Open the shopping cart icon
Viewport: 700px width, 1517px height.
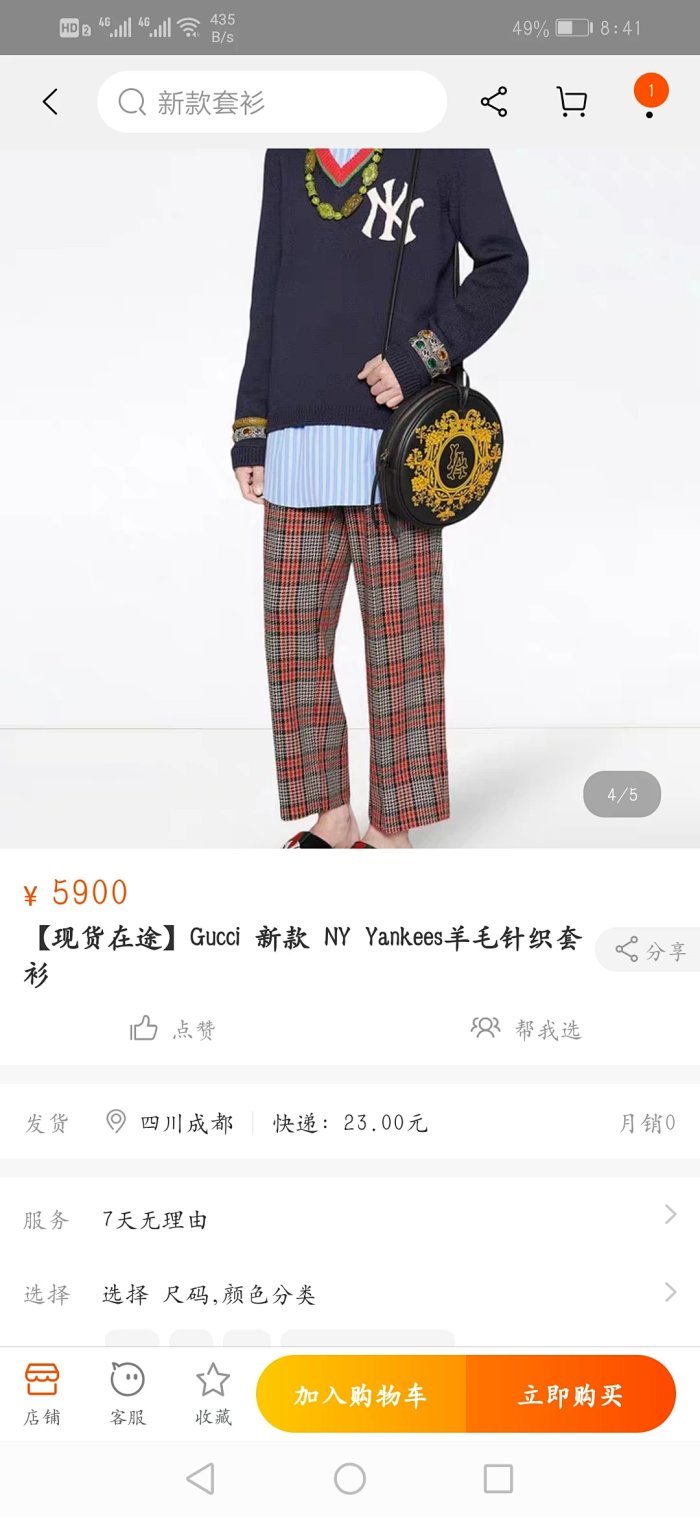coord(571,102)
